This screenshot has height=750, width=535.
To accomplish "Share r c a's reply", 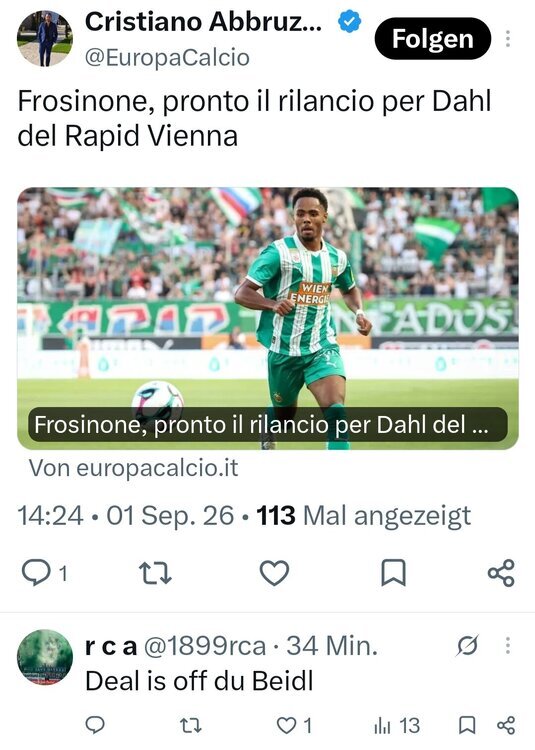I will pyautogui.click(x=506, y=725).
